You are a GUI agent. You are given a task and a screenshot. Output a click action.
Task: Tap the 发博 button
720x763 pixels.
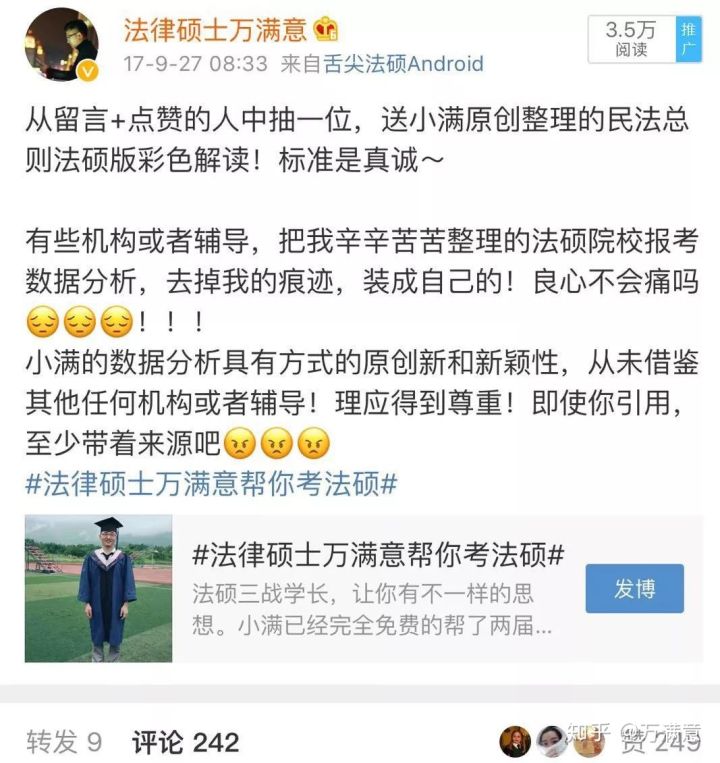point(634,588)
